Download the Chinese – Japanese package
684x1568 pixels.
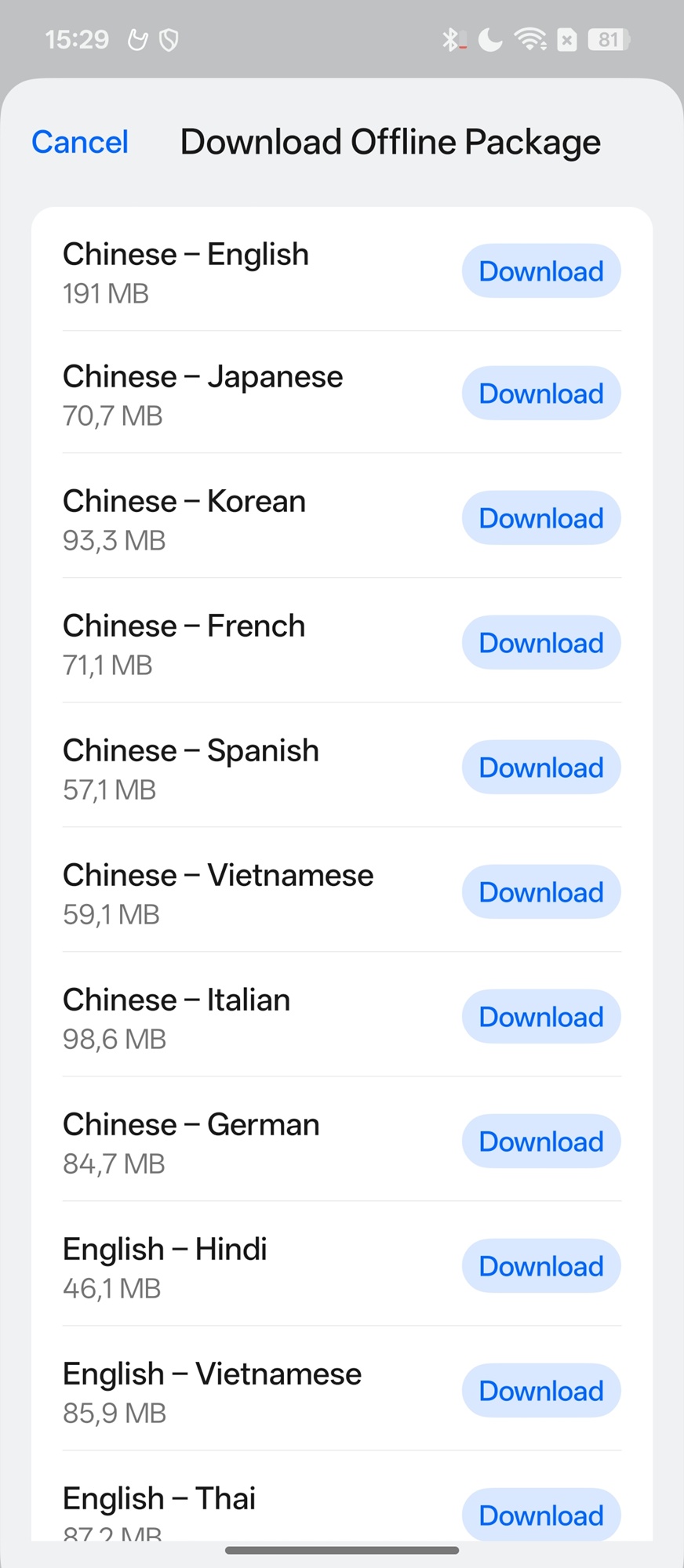coord(541,394)
